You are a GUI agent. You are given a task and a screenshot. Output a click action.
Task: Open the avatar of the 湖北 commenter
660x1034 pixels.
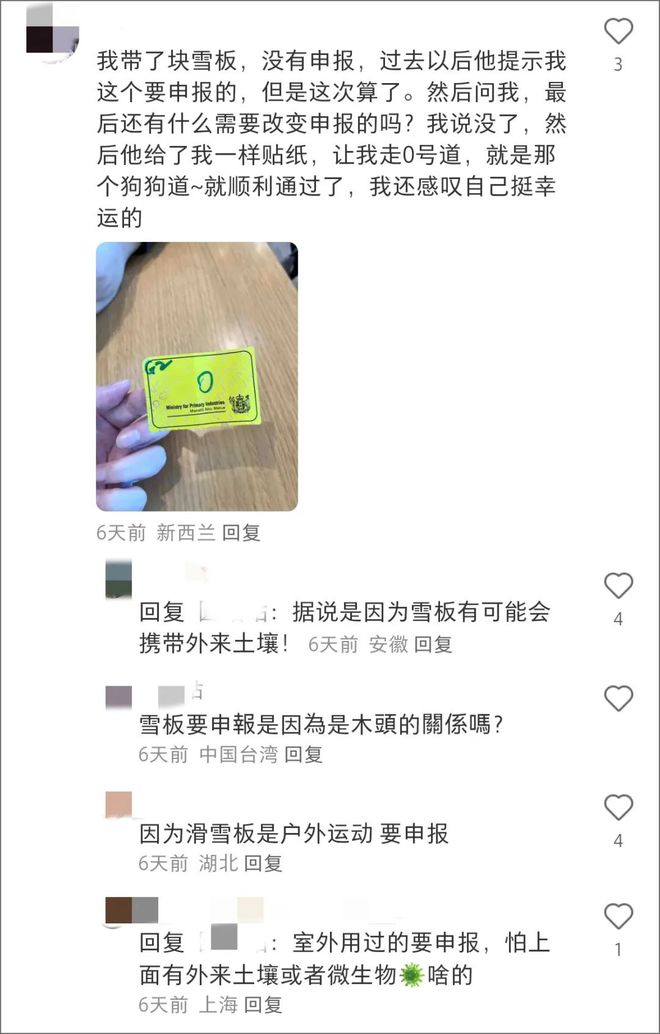[118, 803]
